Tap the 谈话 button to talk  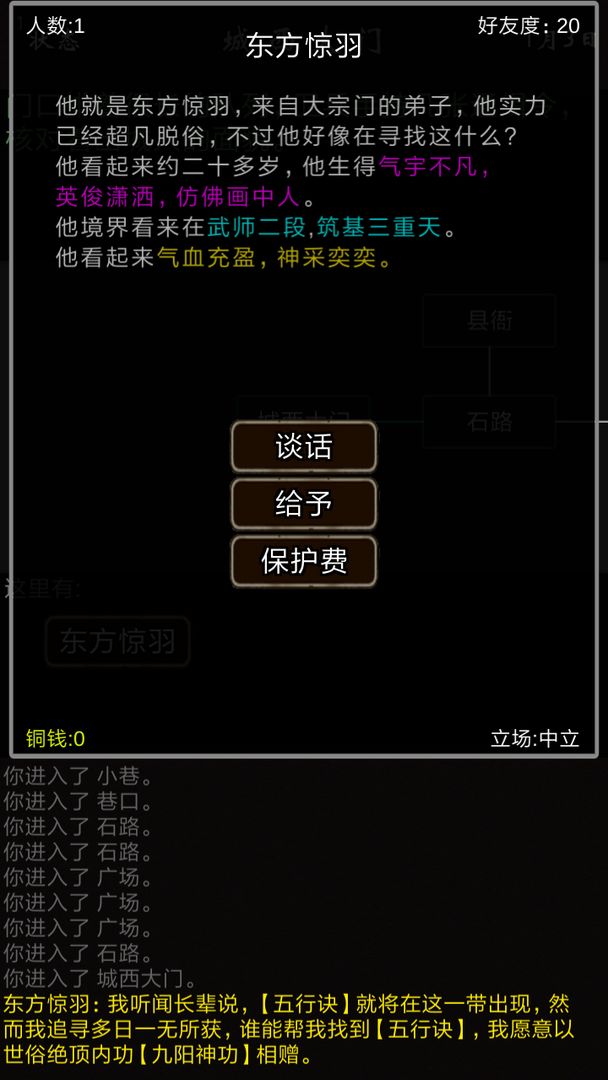pyautogui.click(x=304, y=446)
